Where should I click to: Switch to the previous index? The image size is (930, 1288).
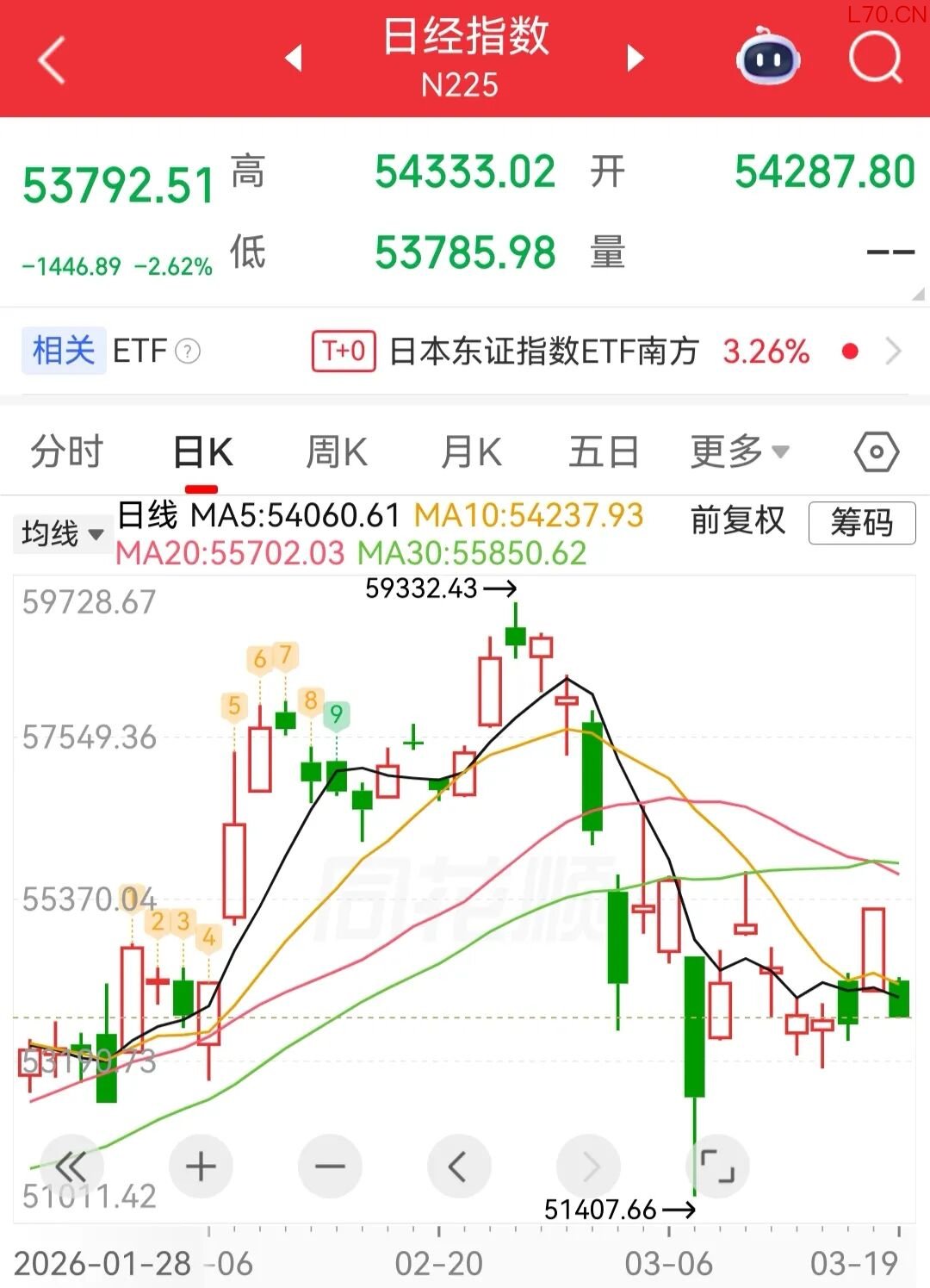[x=294, y=58]
